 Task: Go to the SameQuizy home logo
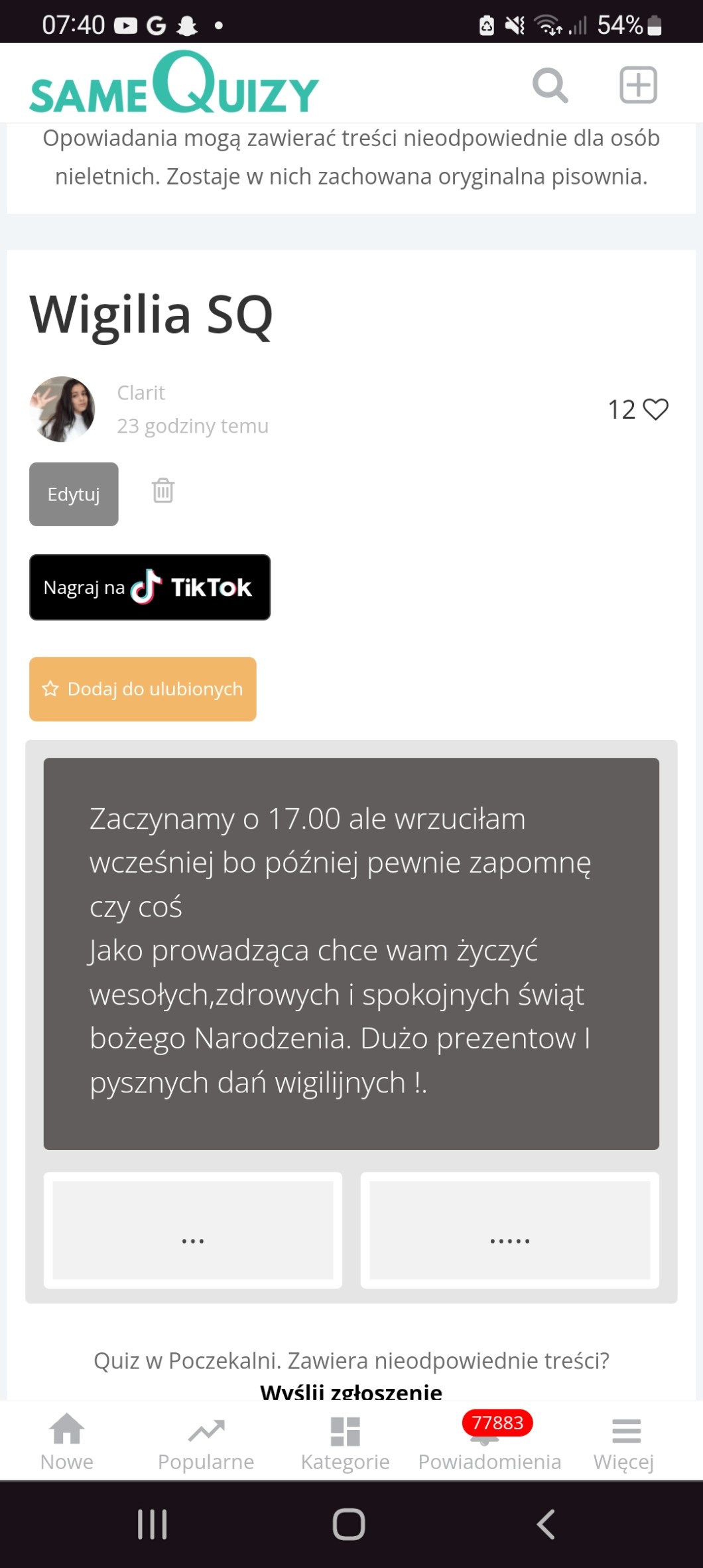click(174, 85)
